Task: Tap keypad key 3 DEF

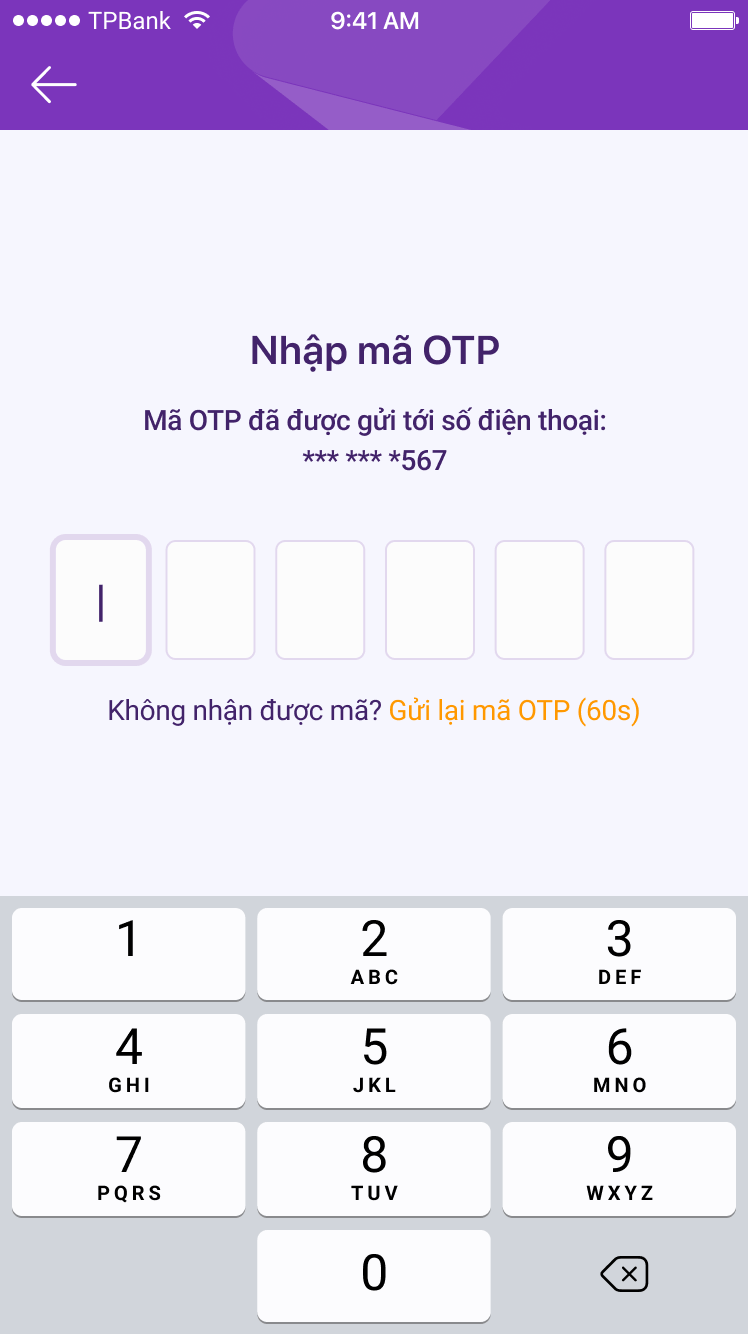Action: click(x=619, y=953)
